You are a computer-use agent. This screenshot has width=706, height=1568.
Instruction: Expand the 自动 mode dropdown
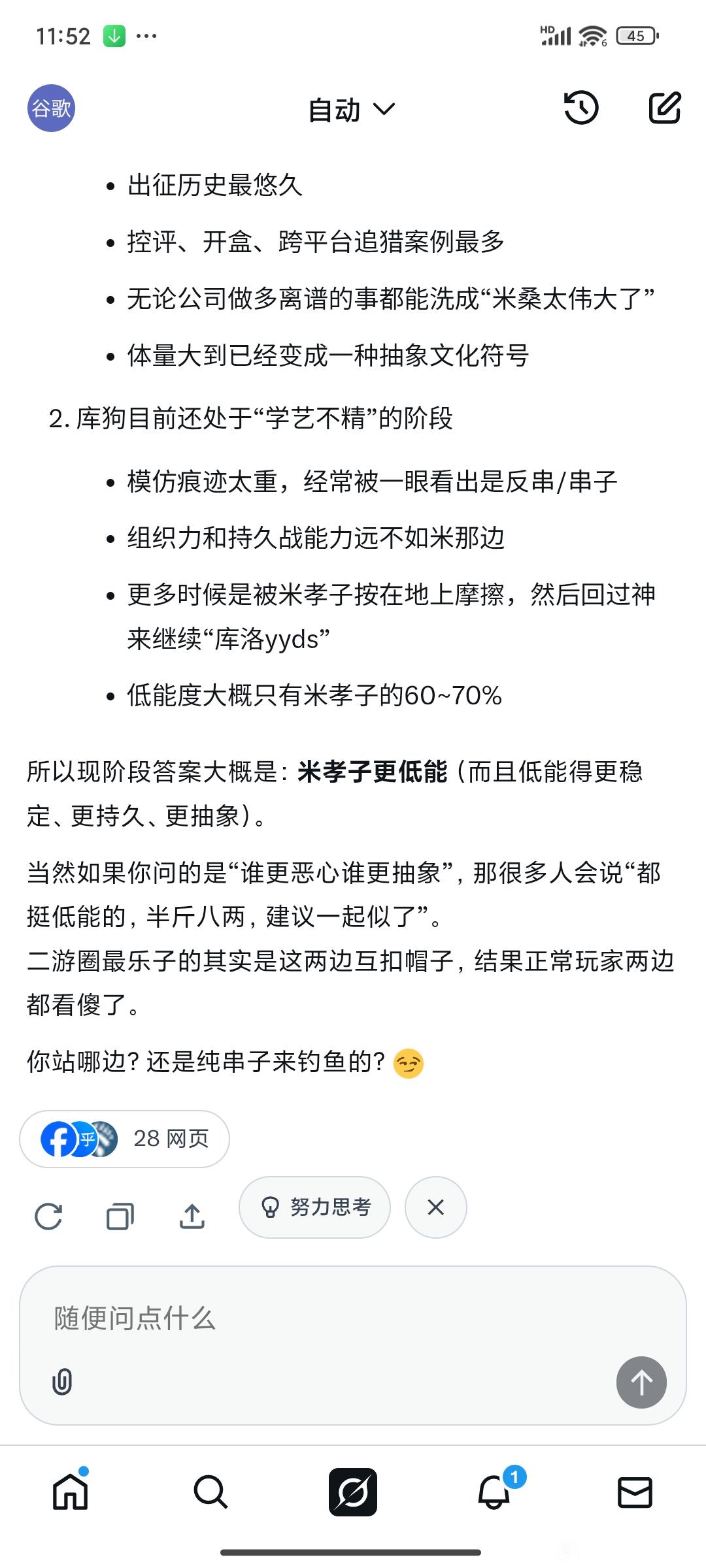352,109
